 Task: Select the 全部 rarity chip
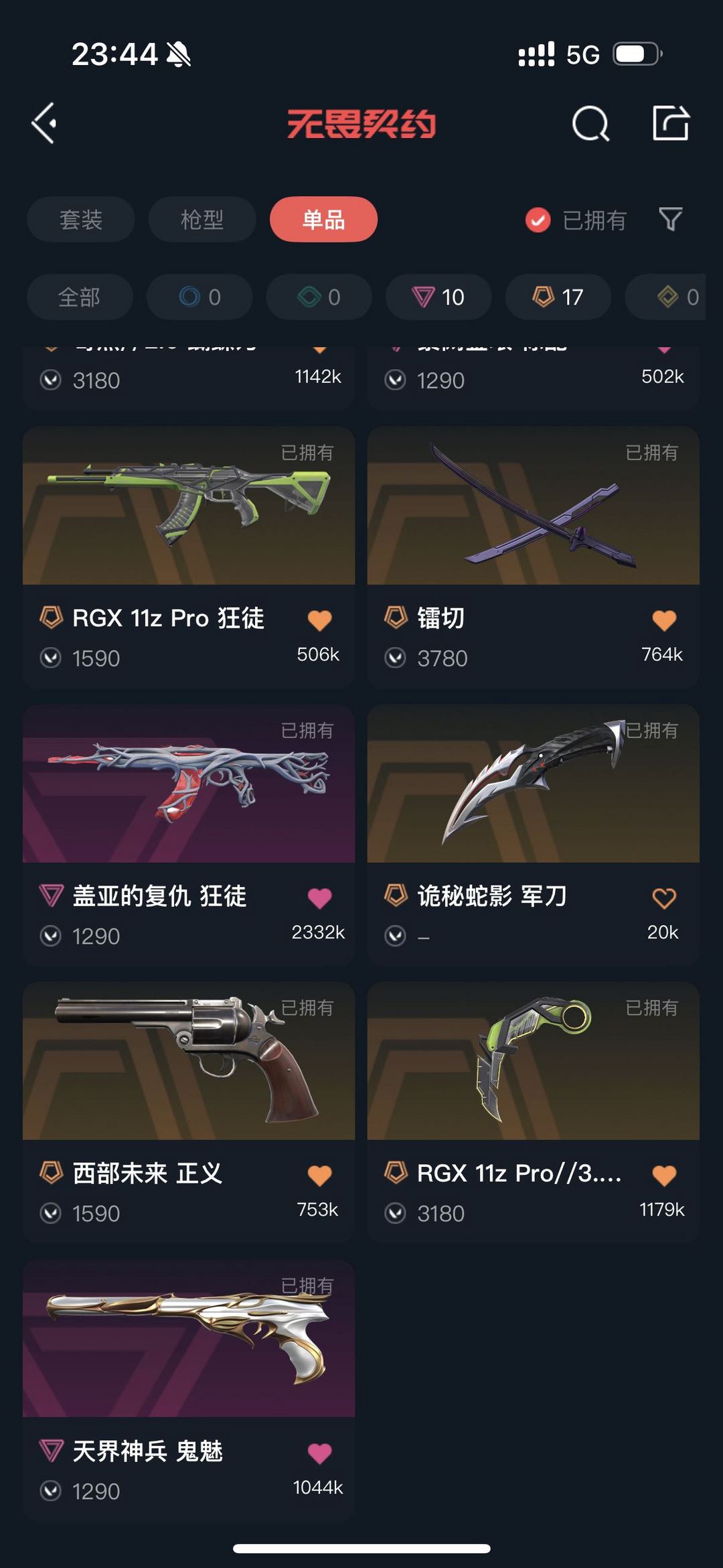80,297
